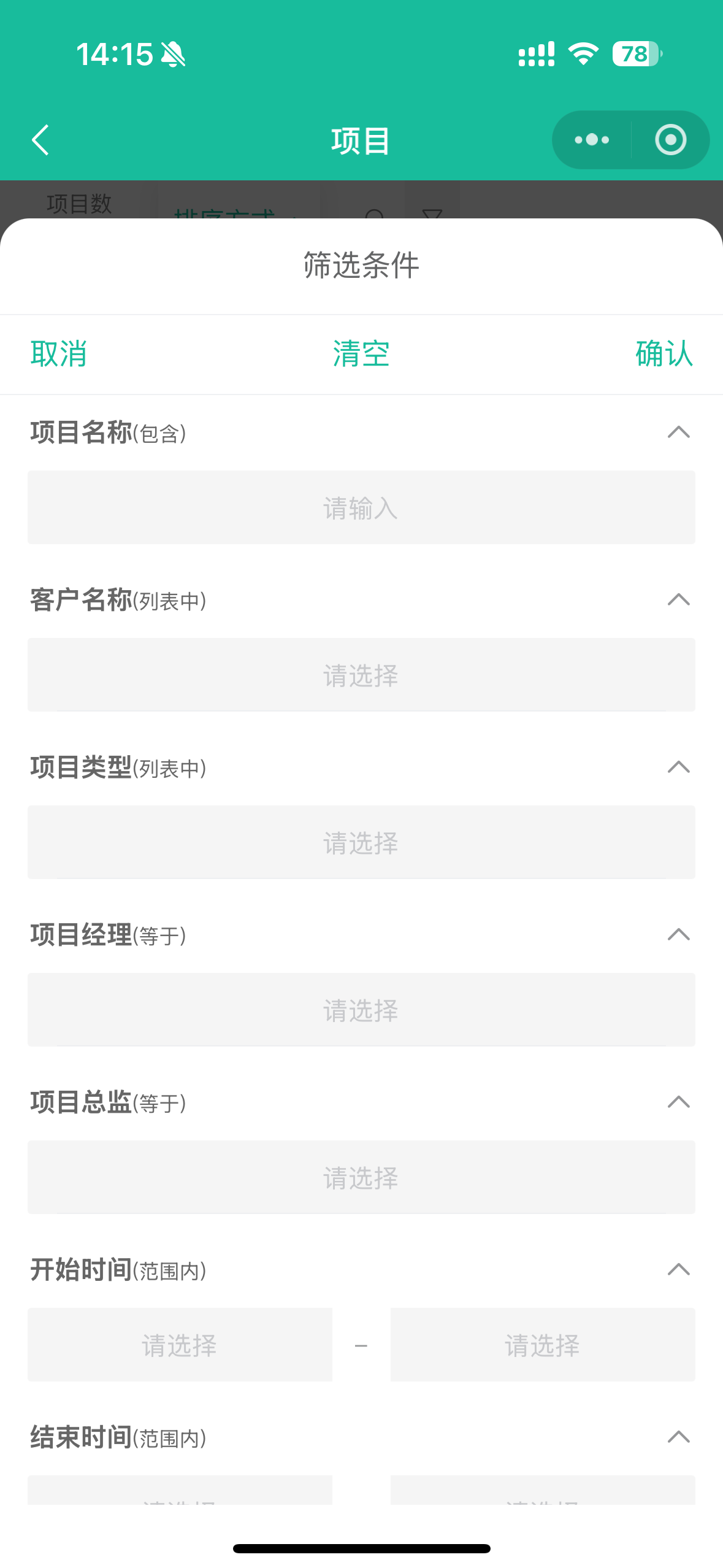This screenshot has width=723, height=1568.
Task: Collapse the 项目类型 section
Action: [678, 767]
